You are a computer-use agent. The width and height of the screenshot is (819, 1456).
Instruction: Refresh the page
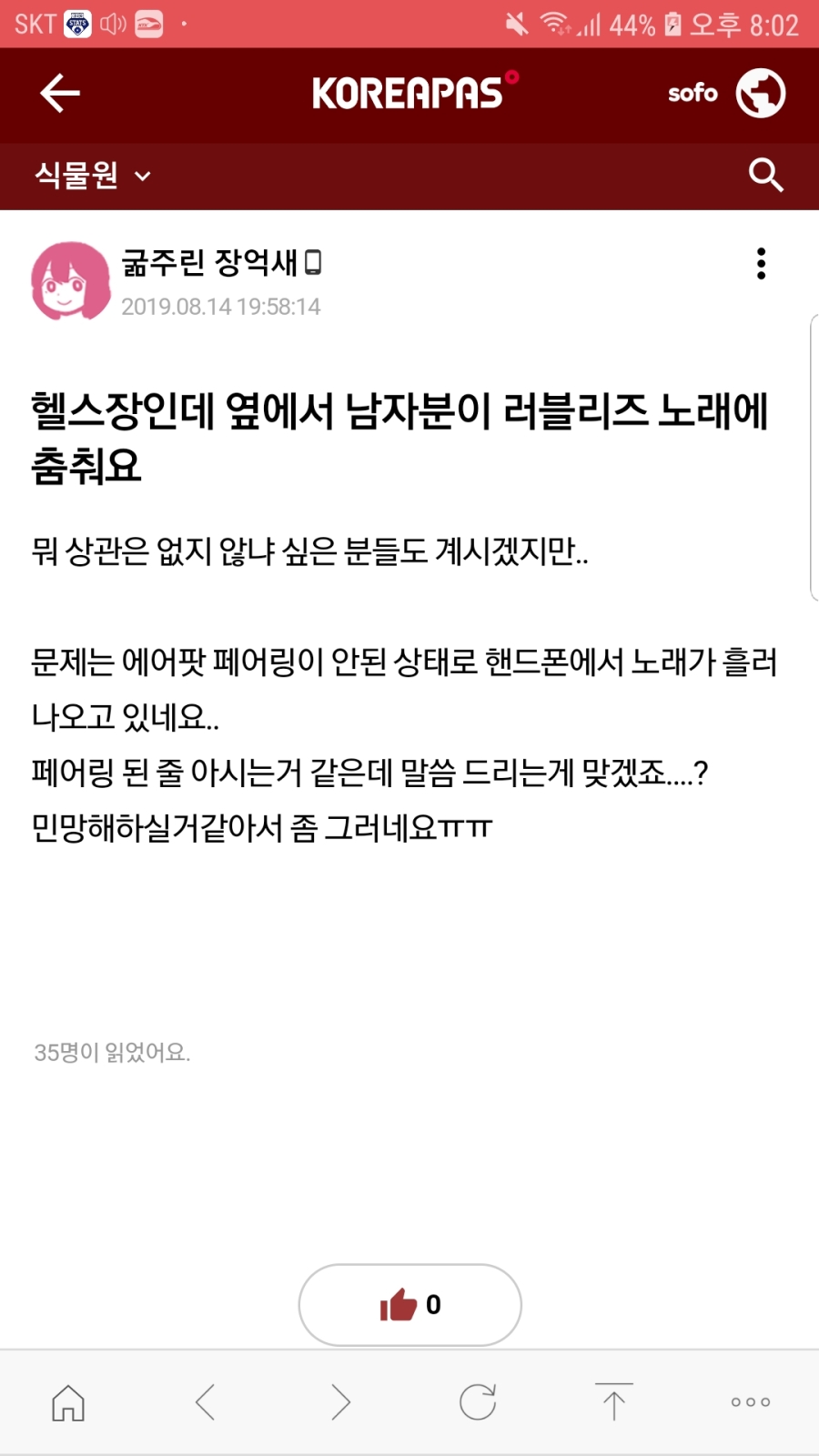(478, 1402)
